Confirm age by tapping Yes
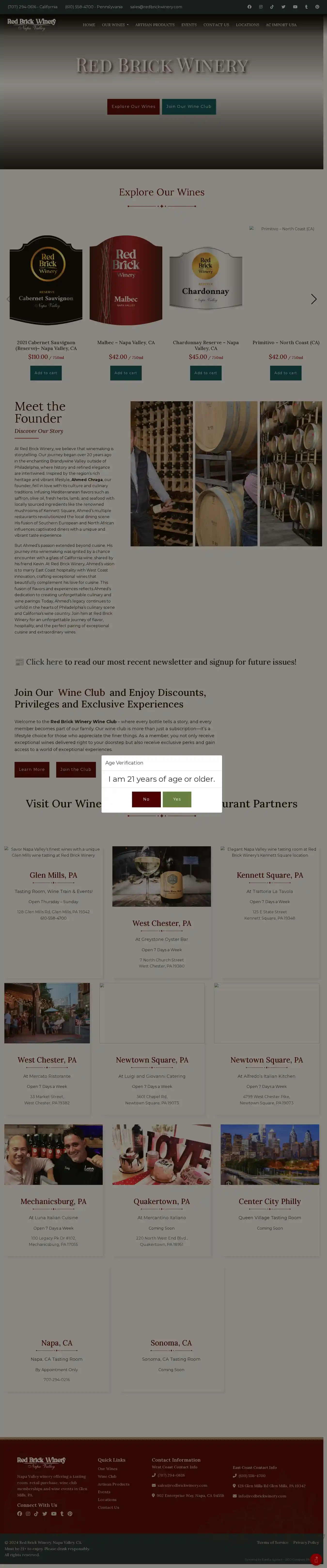Viewport: 327px width, 1568px height. [x=177, y=799]
